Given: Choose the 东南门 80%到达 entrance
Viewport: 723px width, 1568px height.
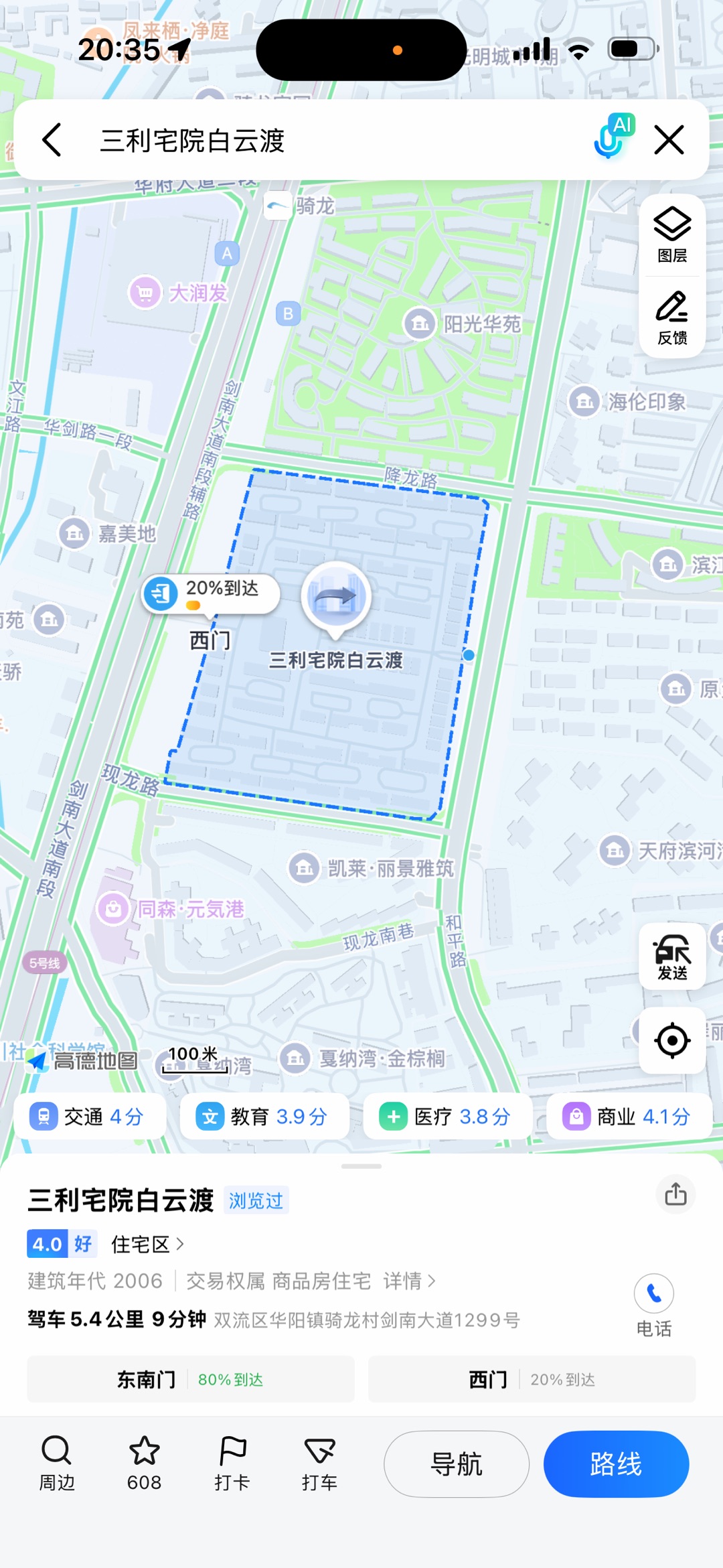Looking at the screenshot, I should [191, 1379].
